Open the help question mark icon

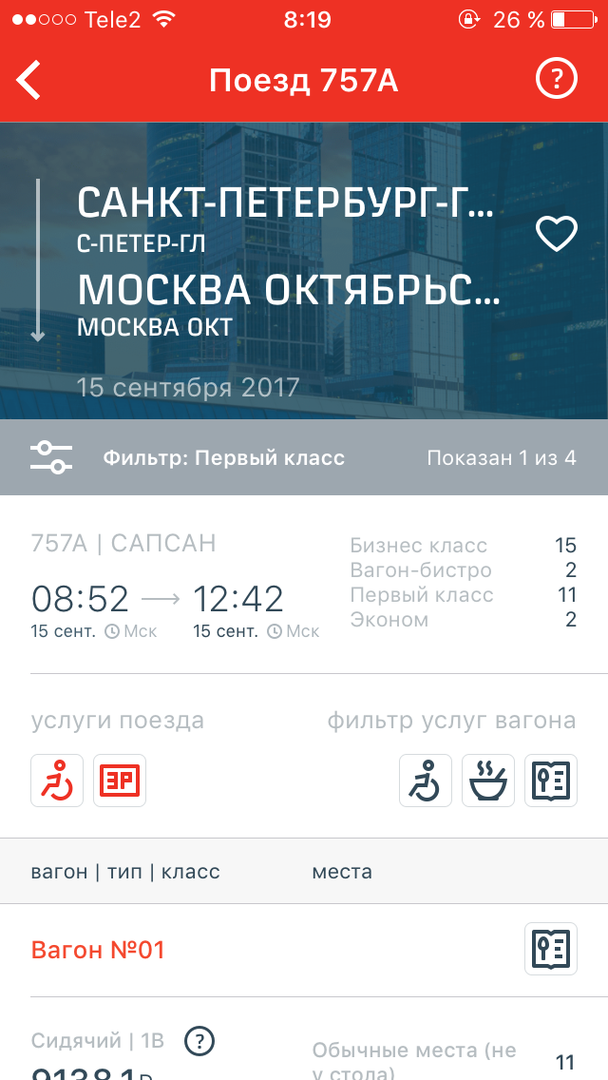[x=557, y=80]
